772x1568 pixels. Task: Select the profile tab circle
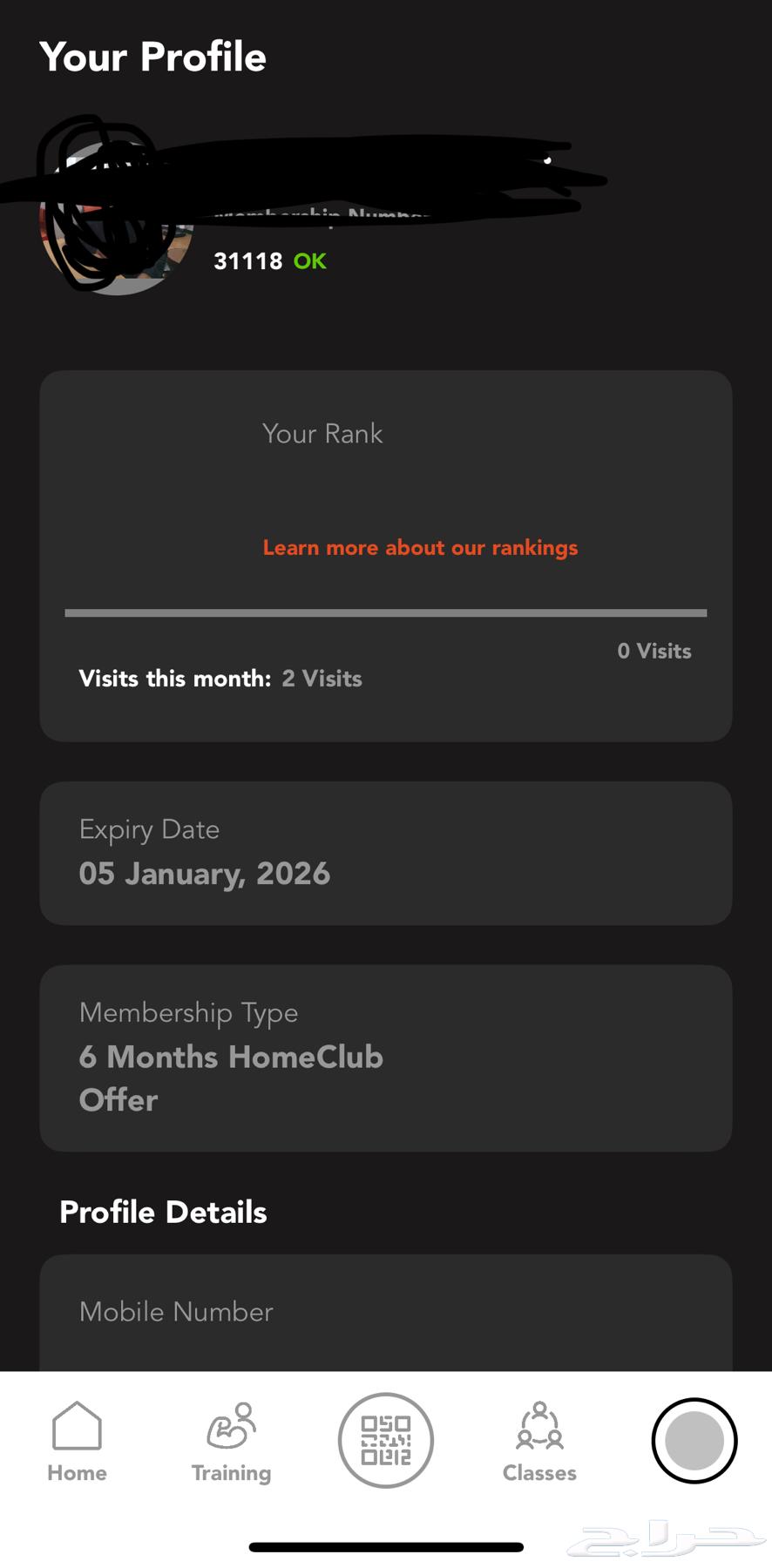pyautogui.click(x=694, y=1440)
